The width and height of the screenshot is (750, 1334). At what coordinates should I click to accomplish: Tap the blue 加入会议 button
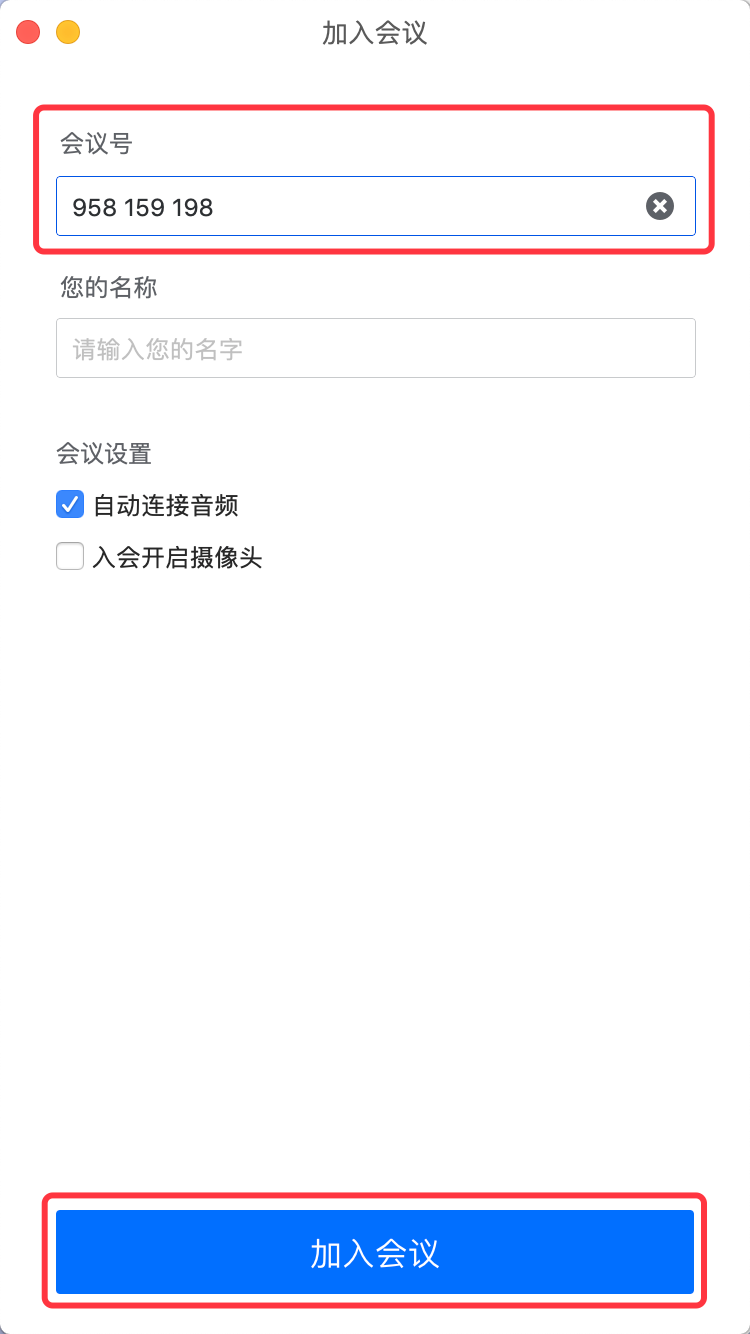(x=375, y=1252)
